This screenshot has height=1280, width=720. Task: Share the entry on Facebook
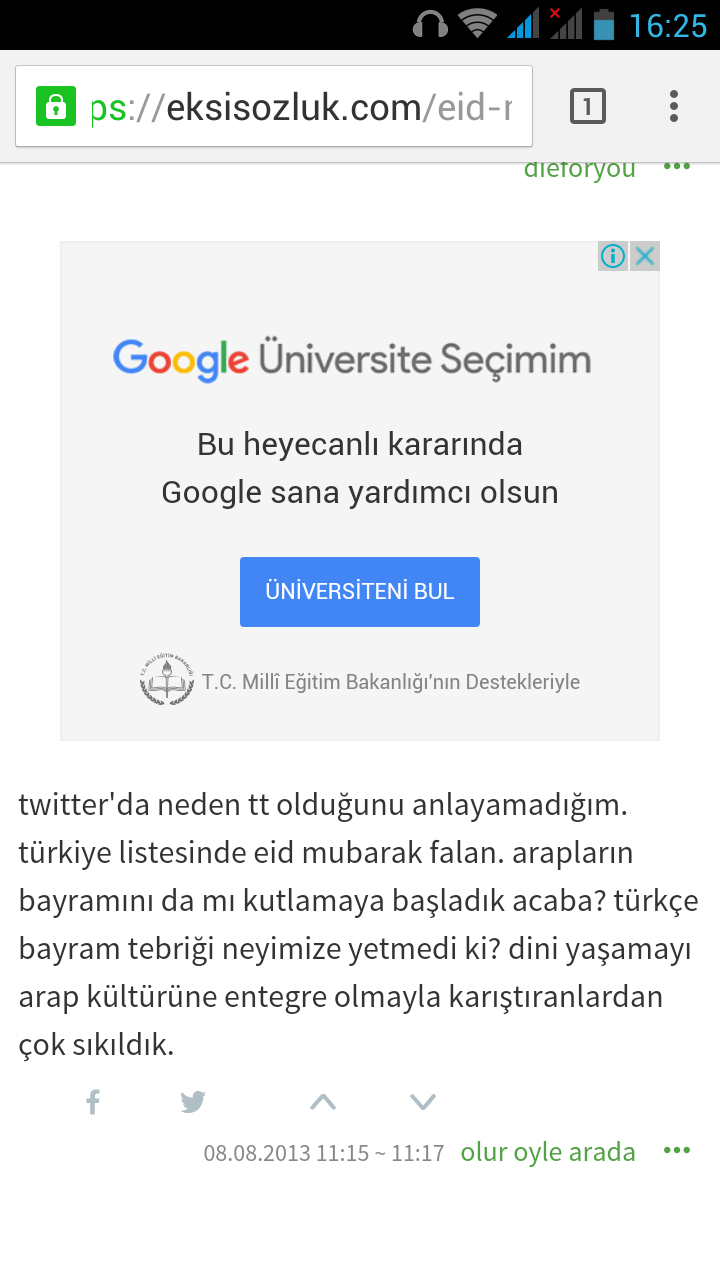(x=93, y=1103)
